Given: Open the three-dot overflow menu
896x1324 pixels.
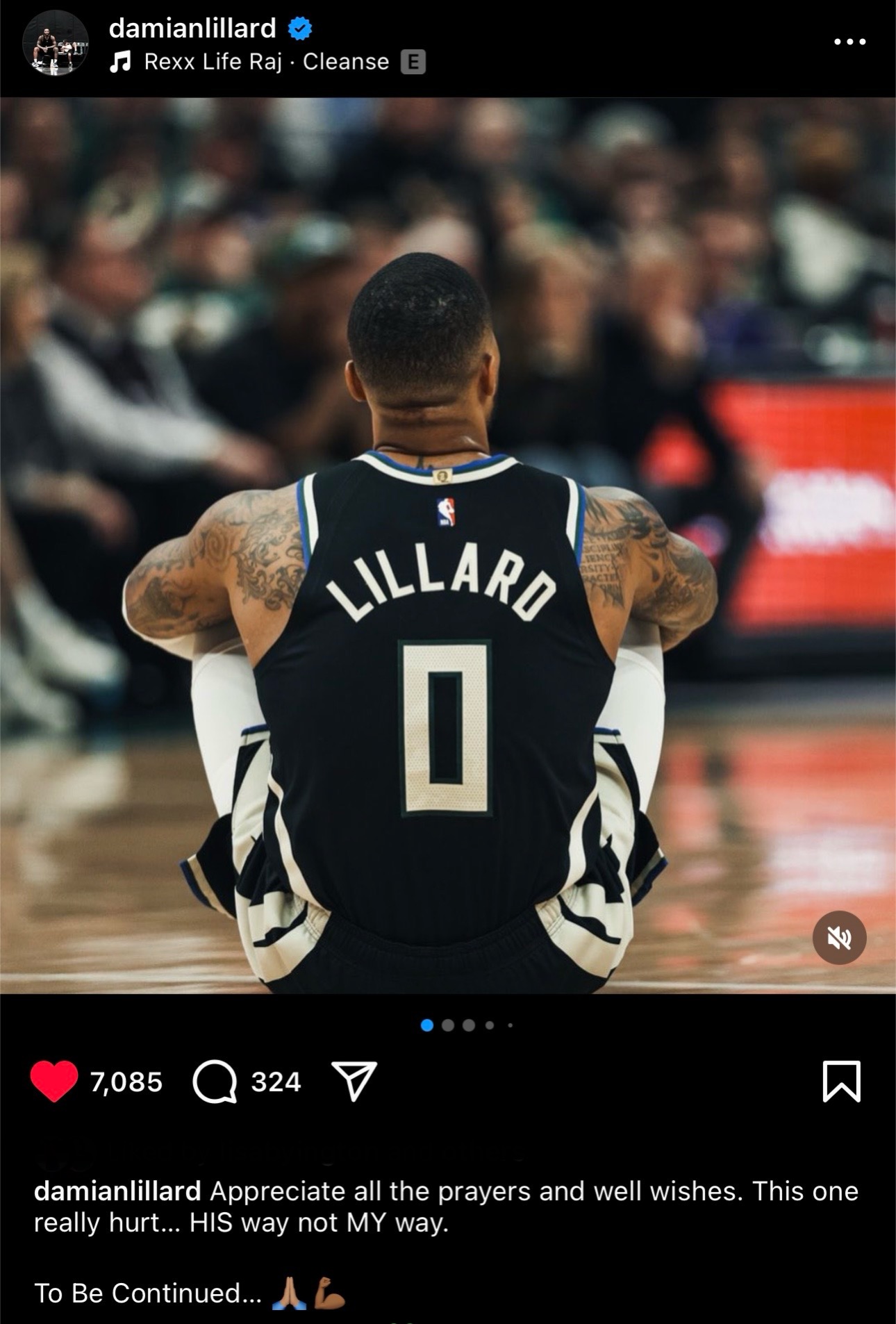Looking at the screenshot, I should point(849,42).
